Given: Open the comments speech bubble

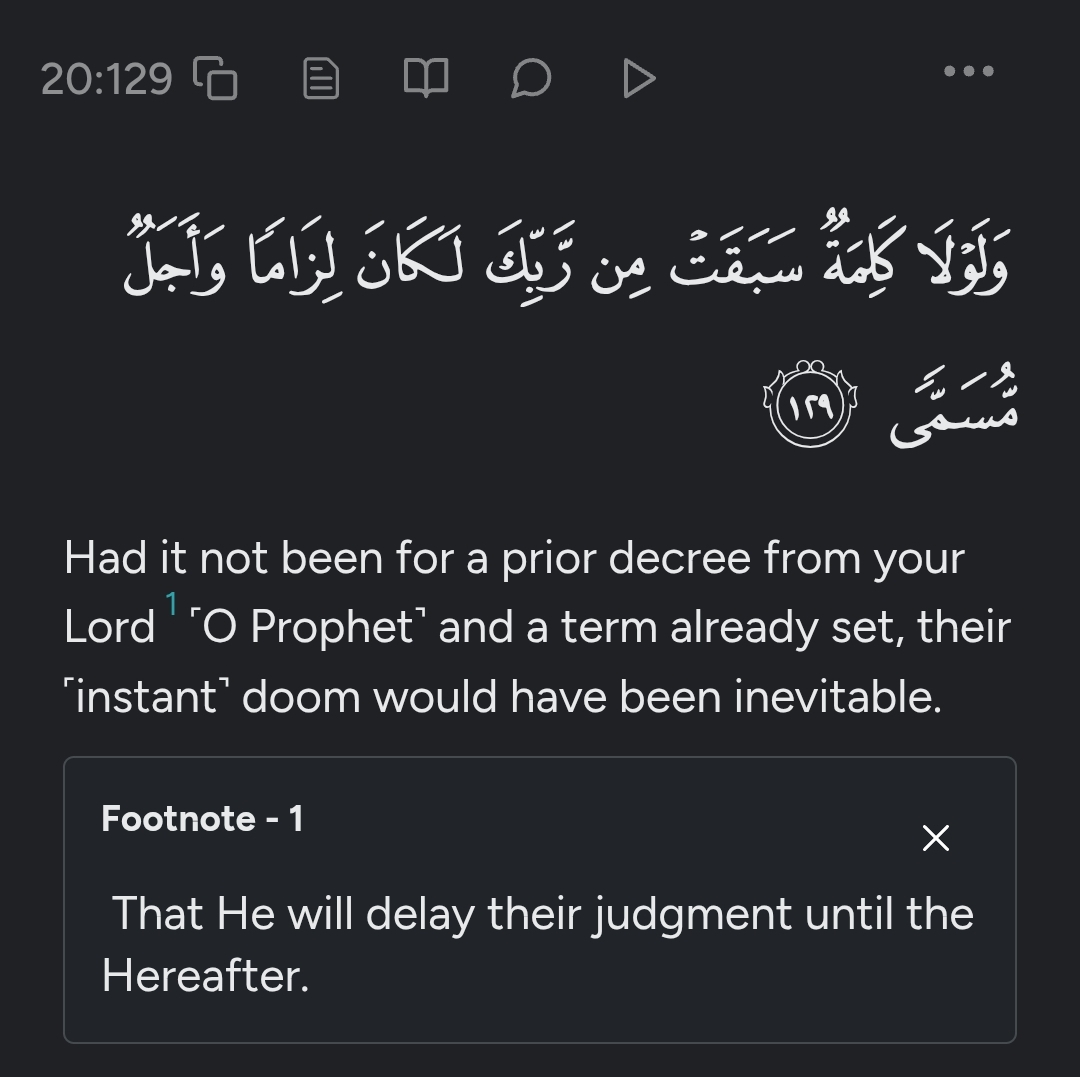Looking at the screenshot, I should (x=531, y=78).
